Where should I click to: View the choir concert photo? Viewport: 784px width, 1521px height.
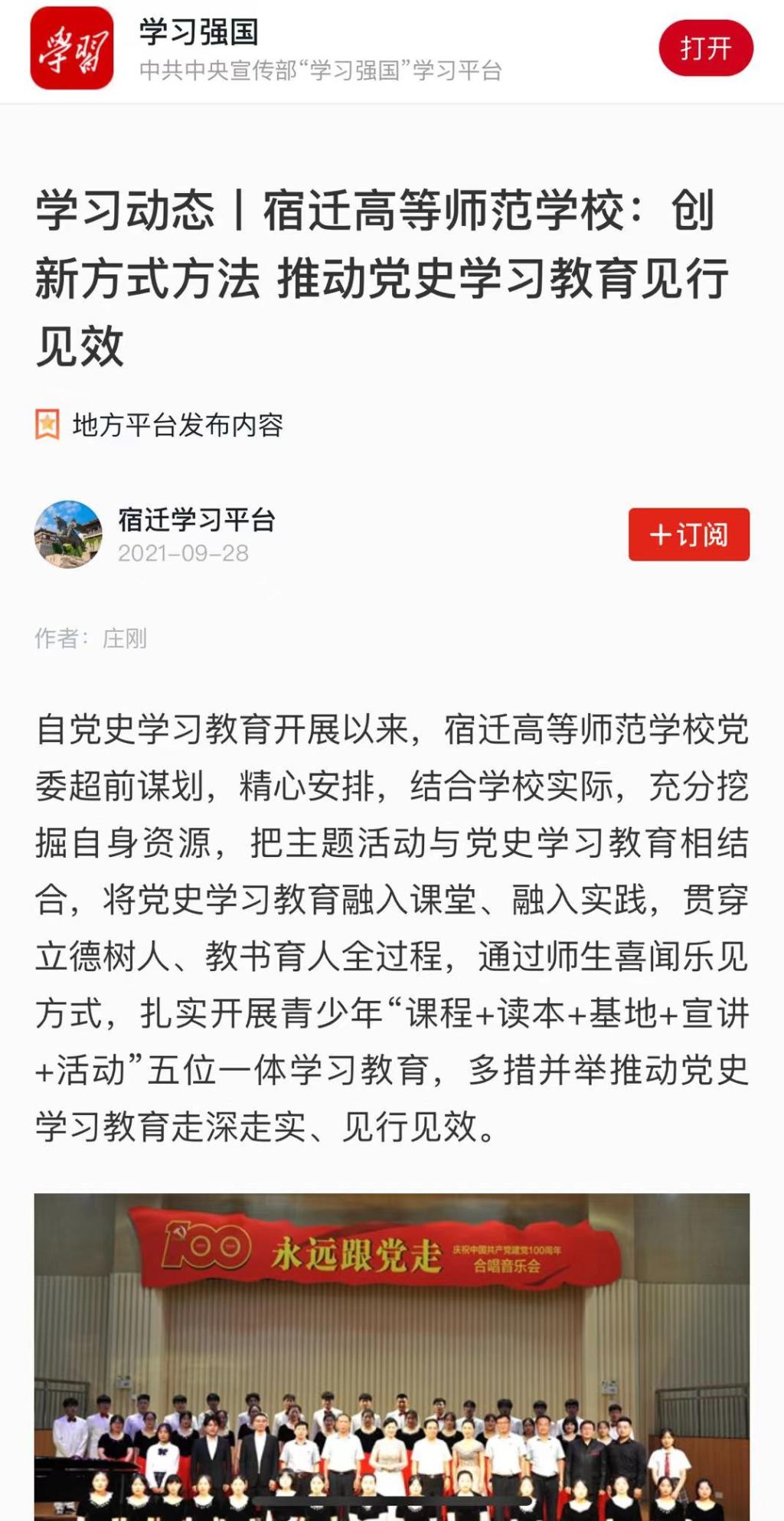pyautogui.click(x=391, y=1354)
